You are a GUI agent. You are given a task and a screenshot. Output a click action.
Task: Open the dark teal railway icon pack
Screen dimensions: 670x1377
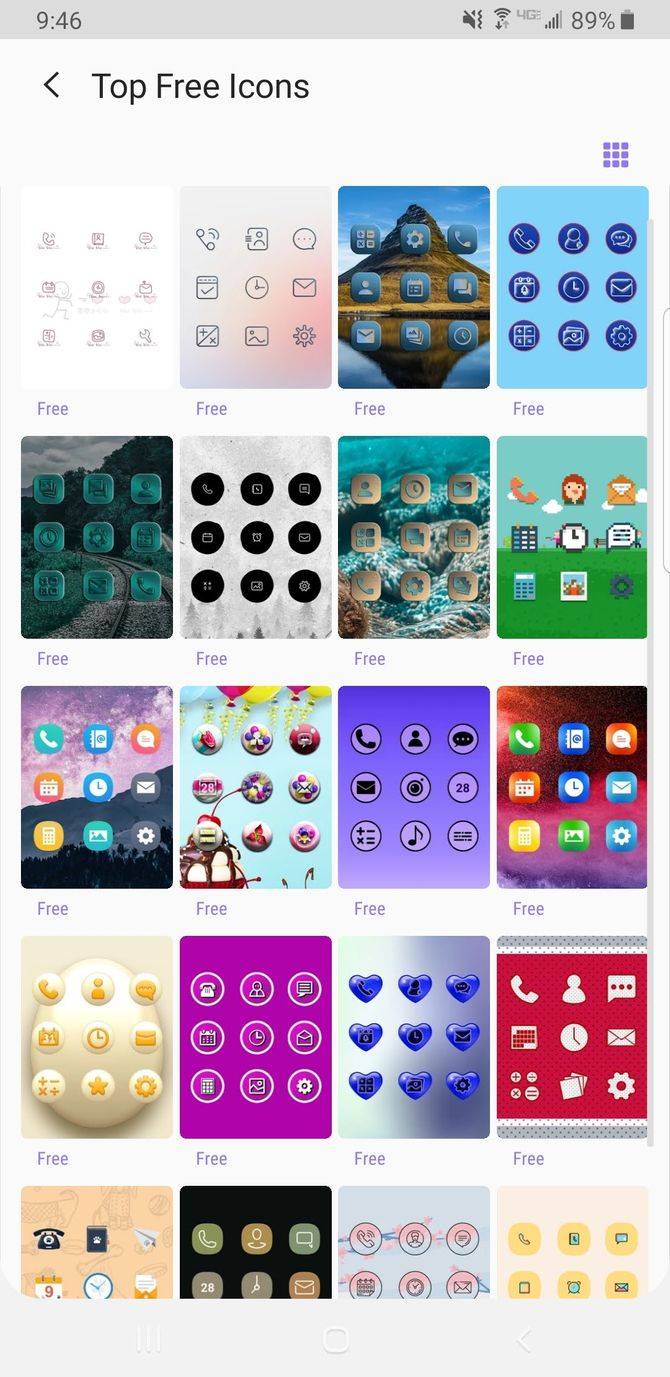click(x=97, y=537)
